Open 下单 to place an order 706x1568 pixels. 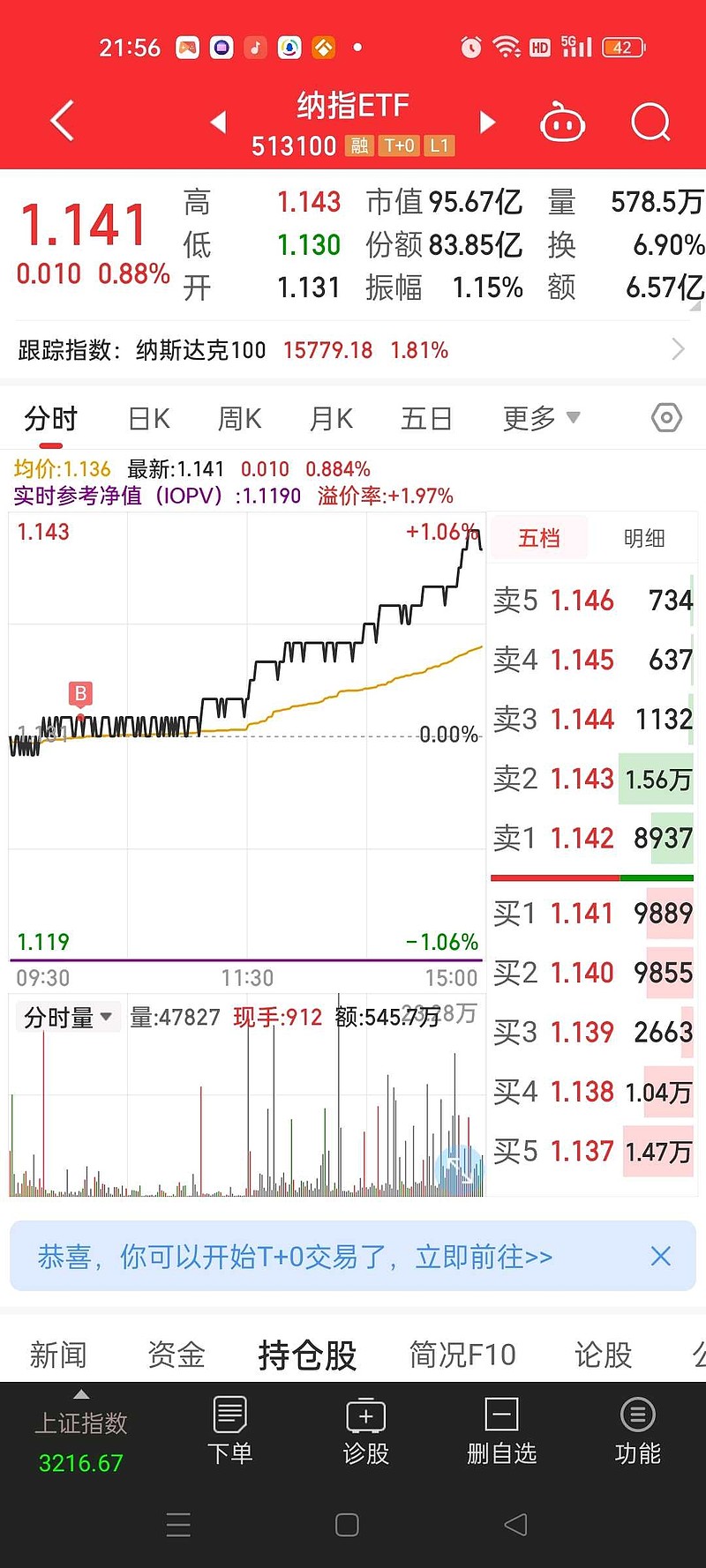click(229, 1430)
